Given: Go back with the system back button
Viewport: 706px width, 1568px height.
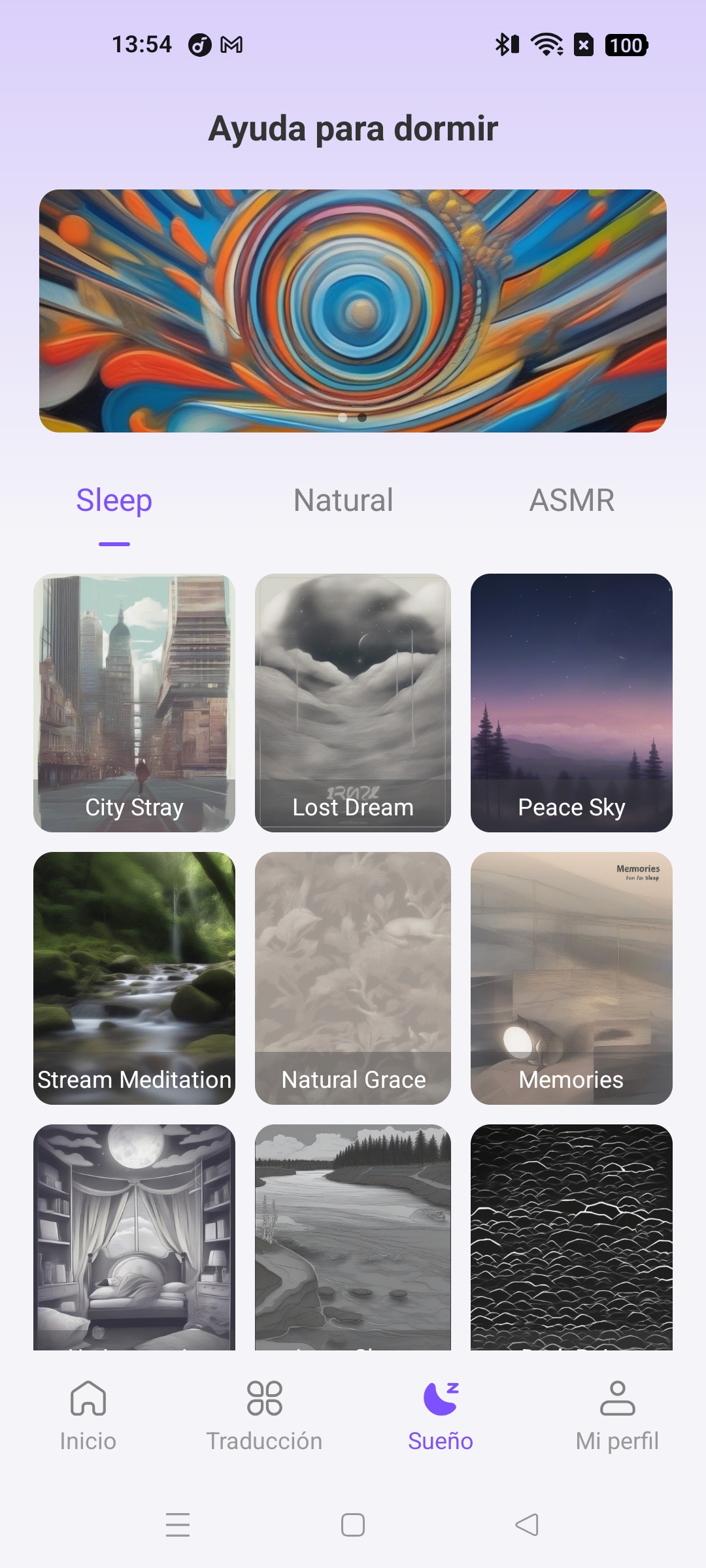Looking at the screenshot, I should 527,1525.
